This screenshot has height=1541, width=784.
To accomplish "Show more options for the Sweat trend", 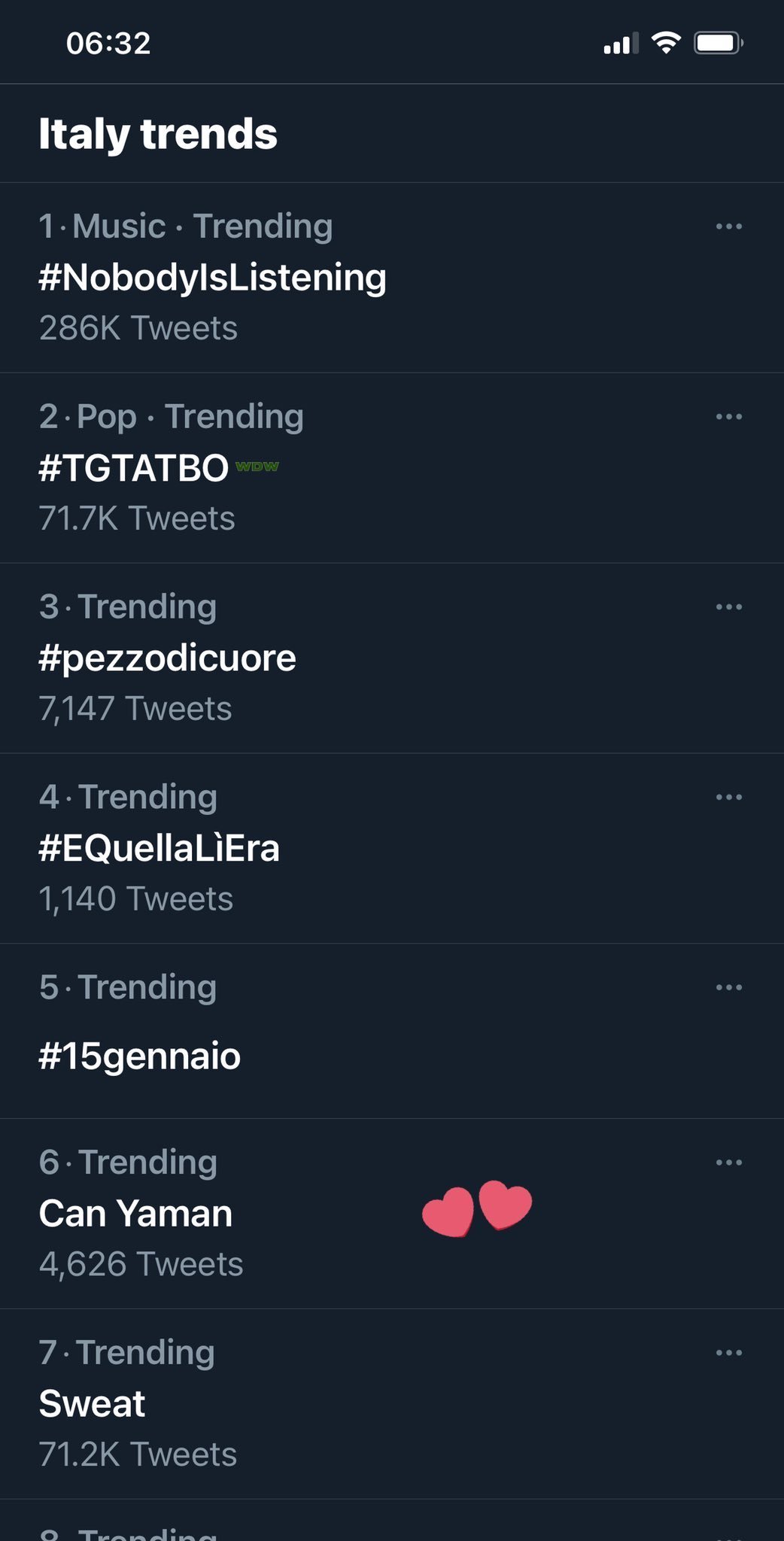I will (x=728, y=1354).
